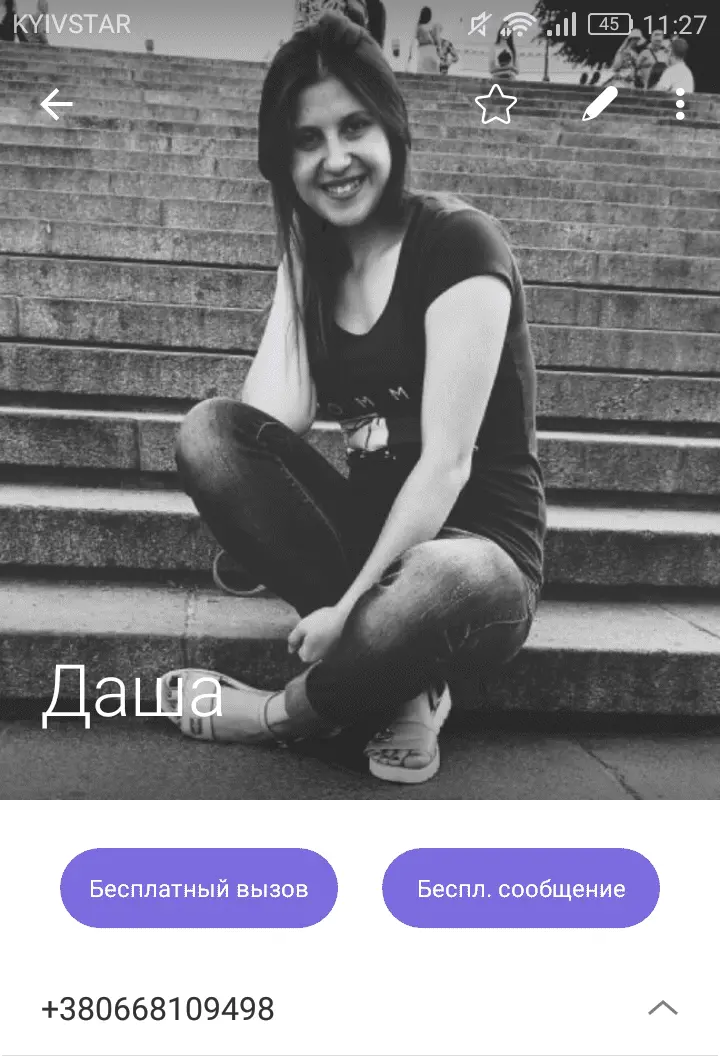The image size is (720, 1058).
Task: Go back using the arrow icon
Action: 56,104
